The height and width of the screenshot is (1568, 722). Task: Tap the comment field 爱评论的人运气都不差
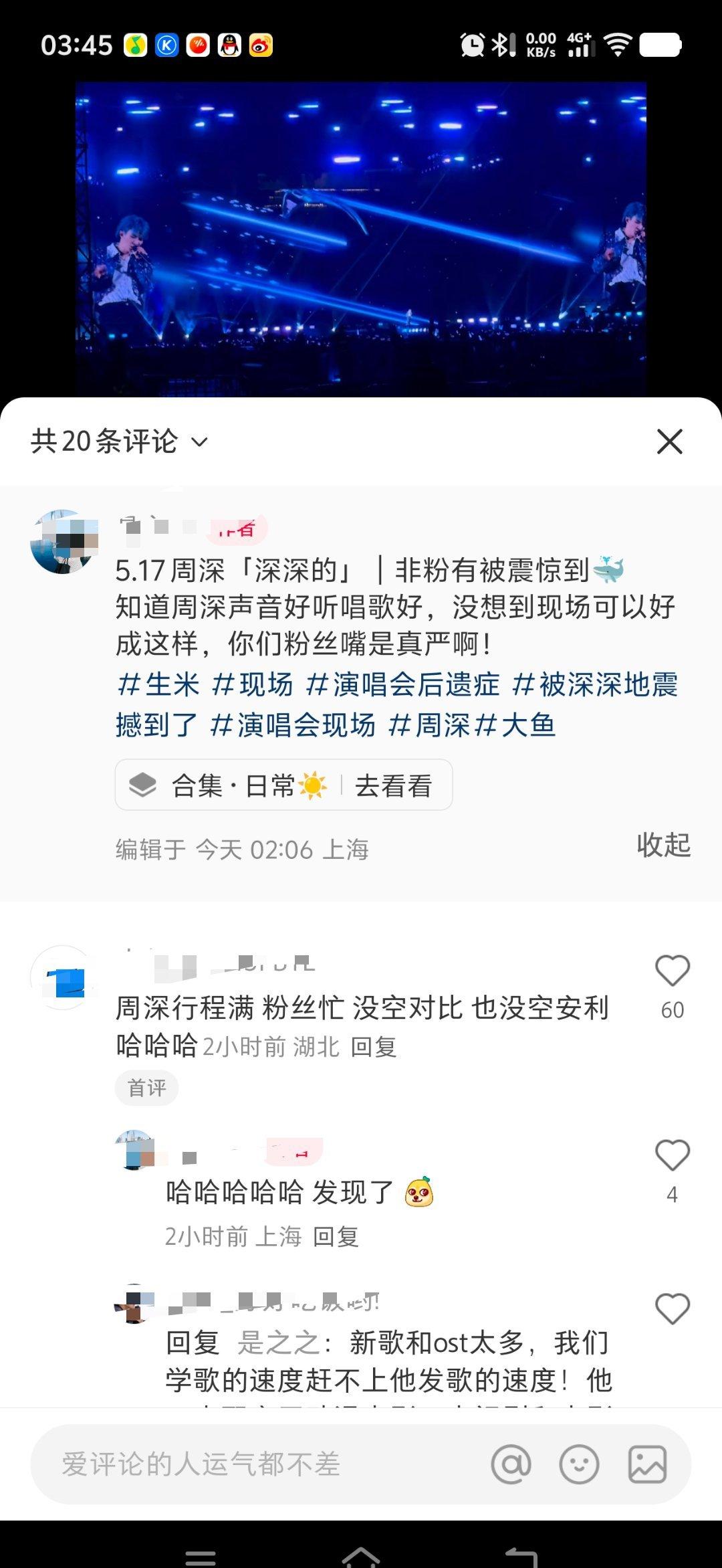click(254, 1464)
